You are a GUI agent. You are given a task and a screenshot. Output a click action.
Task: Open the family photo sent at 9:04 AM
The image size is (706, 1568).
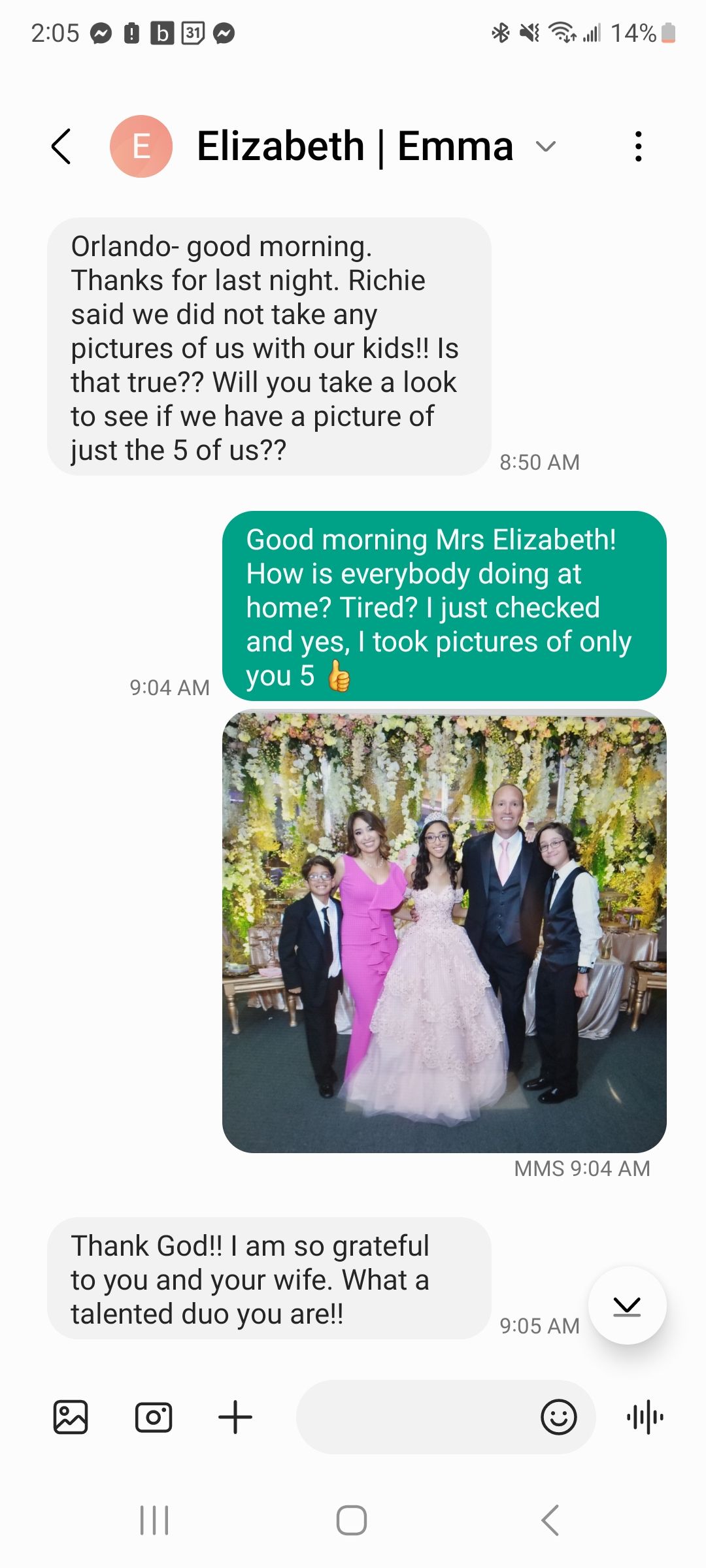pyautogui.click(x=445, y=931)
